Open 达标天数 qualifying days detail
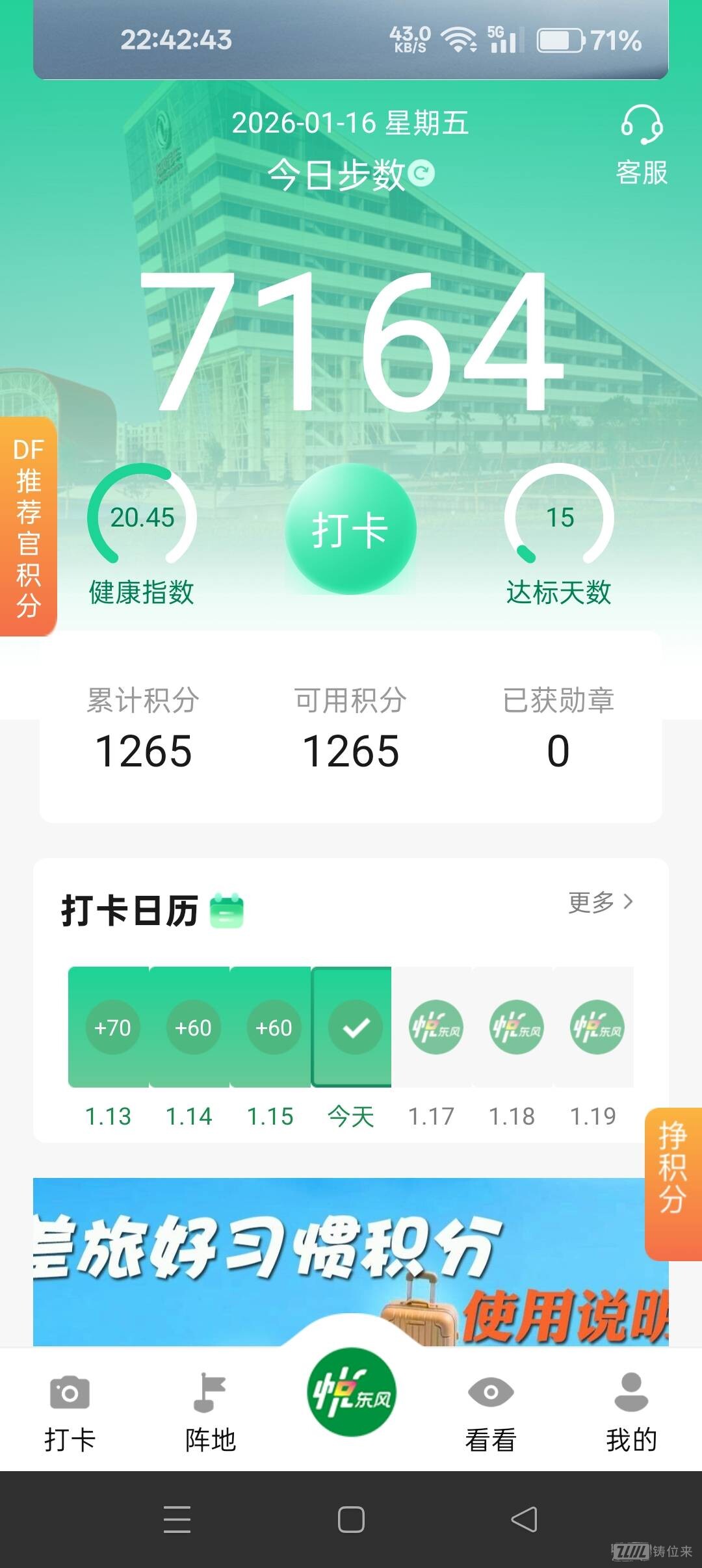702x1568 pixels. 559,534
